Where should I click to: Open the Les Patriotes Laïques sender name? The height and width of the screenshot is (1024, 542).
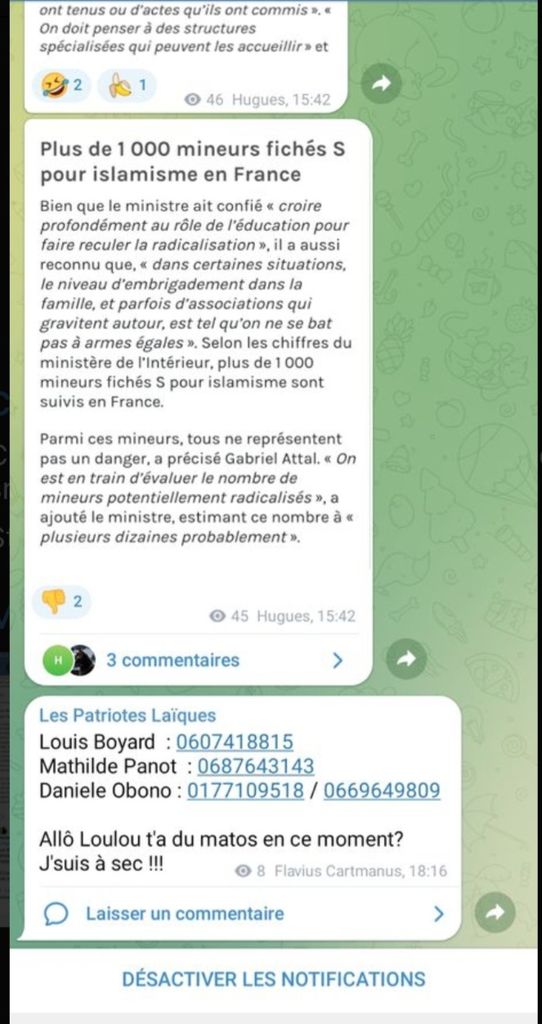pos(127,715)
